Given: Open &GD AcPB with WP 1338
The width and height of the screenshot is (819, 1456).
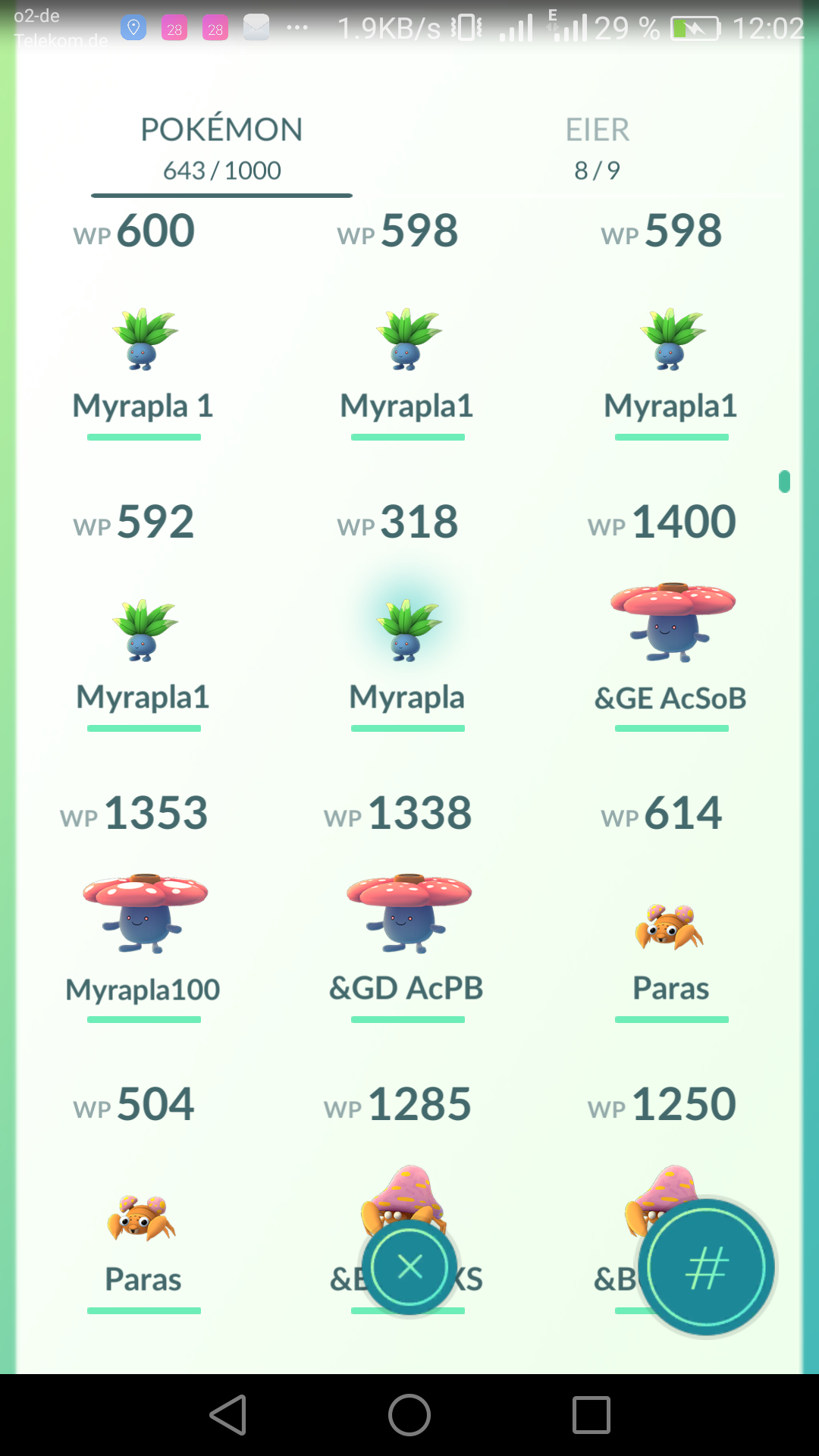Looking at the screenshot, I should 407,910.
